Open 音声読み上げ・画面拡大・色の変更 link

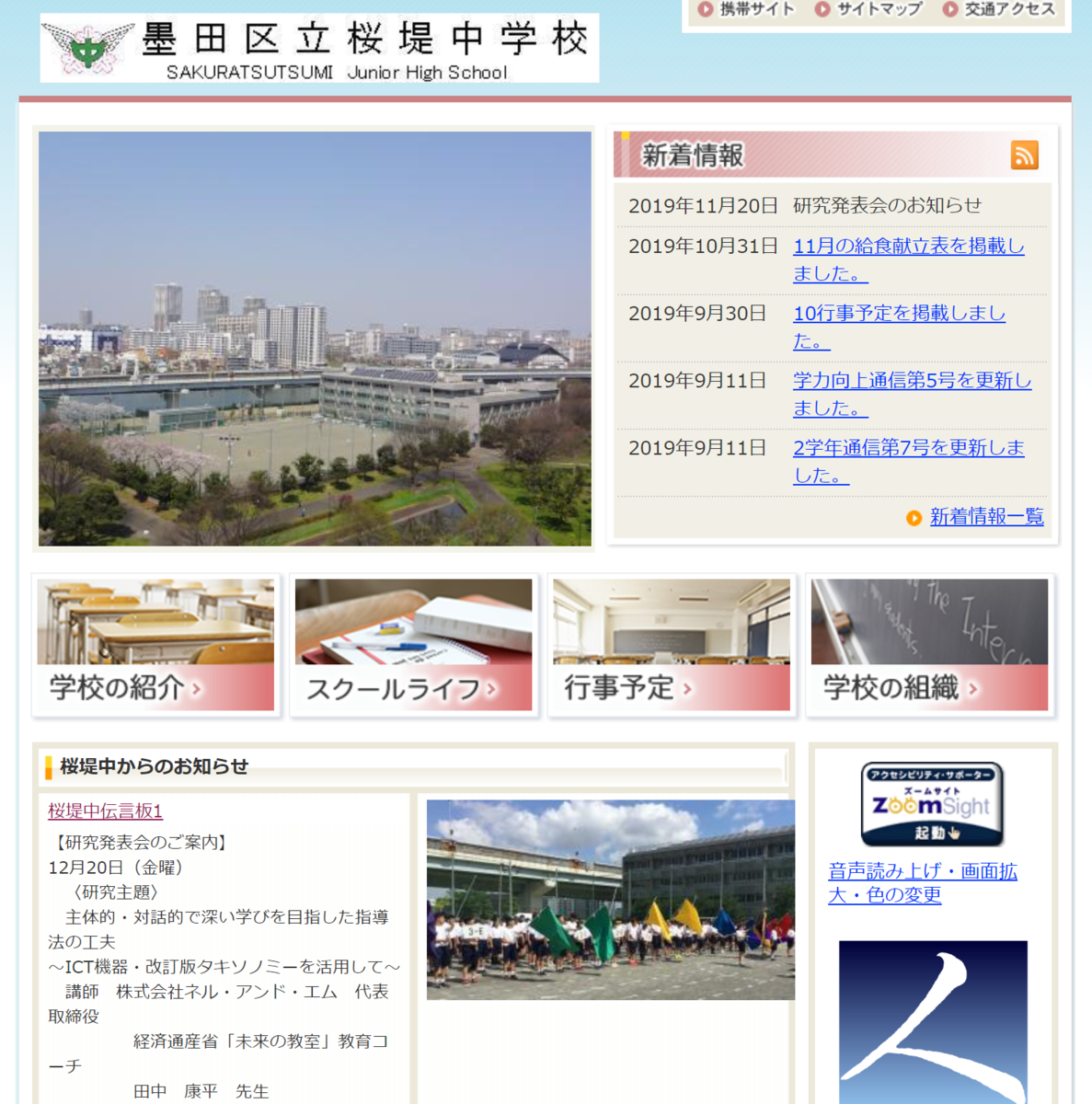(x=923, y=882)
